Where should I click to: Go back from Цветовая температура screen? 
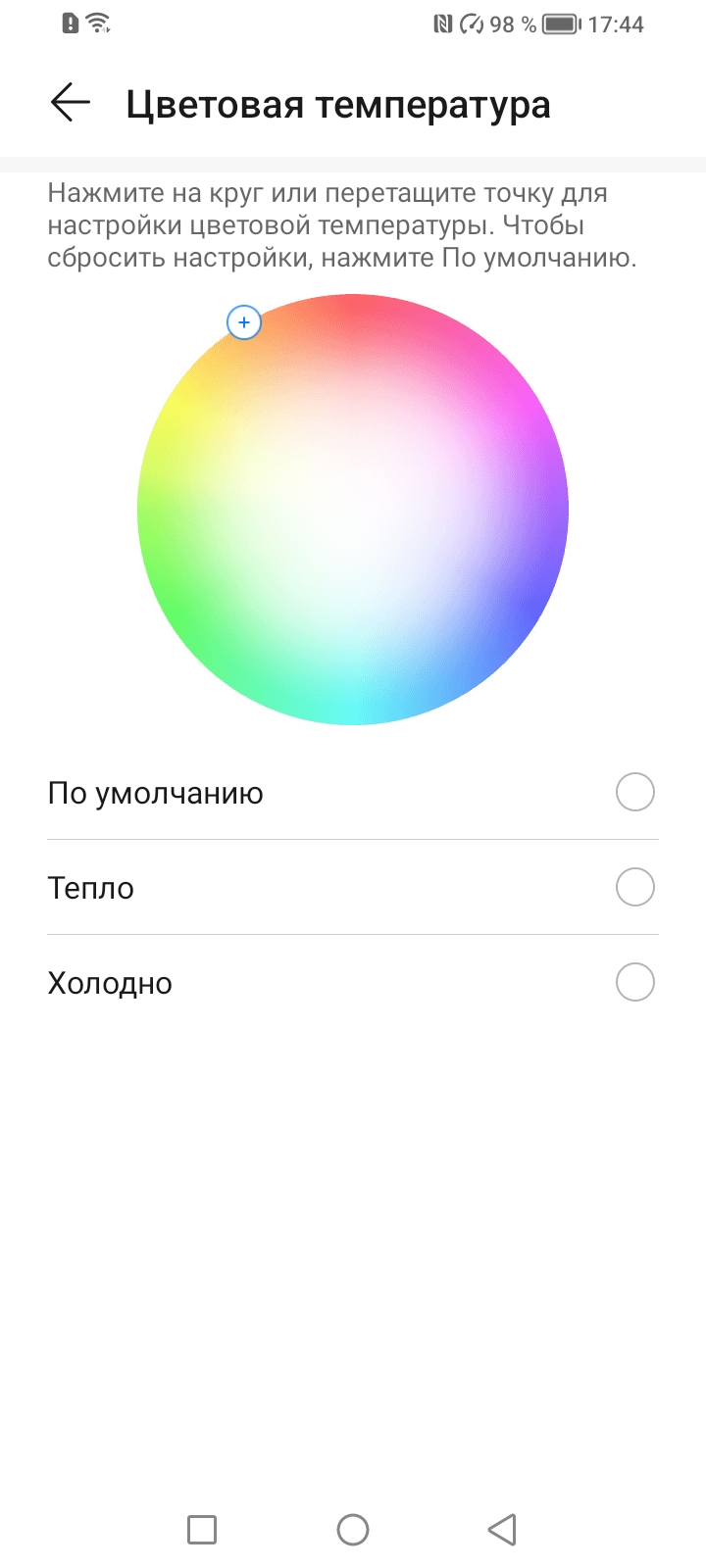[71, 103]
